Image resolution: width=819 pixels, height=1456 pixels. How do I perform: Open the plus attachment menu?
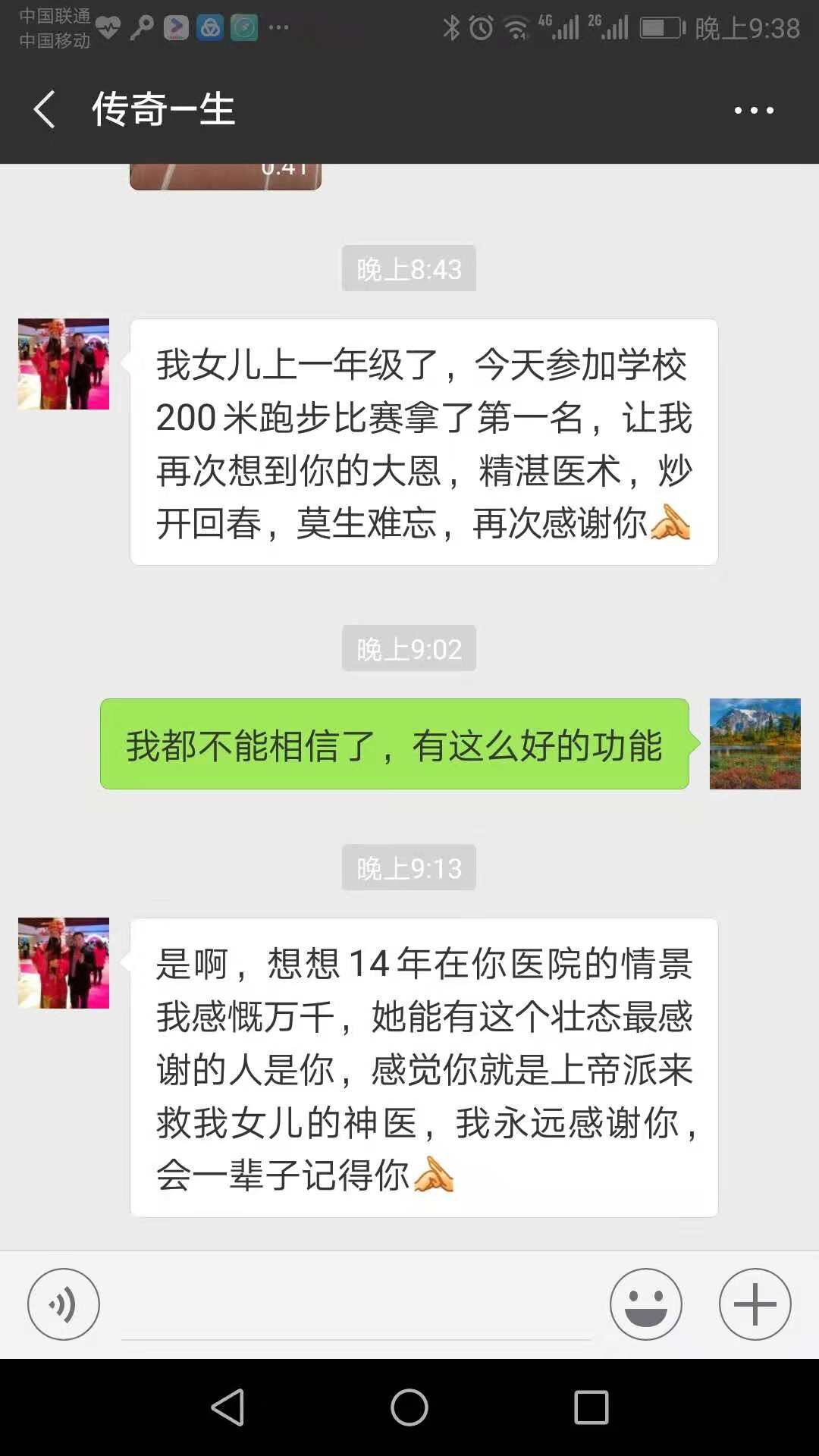tap(755, 1304)
